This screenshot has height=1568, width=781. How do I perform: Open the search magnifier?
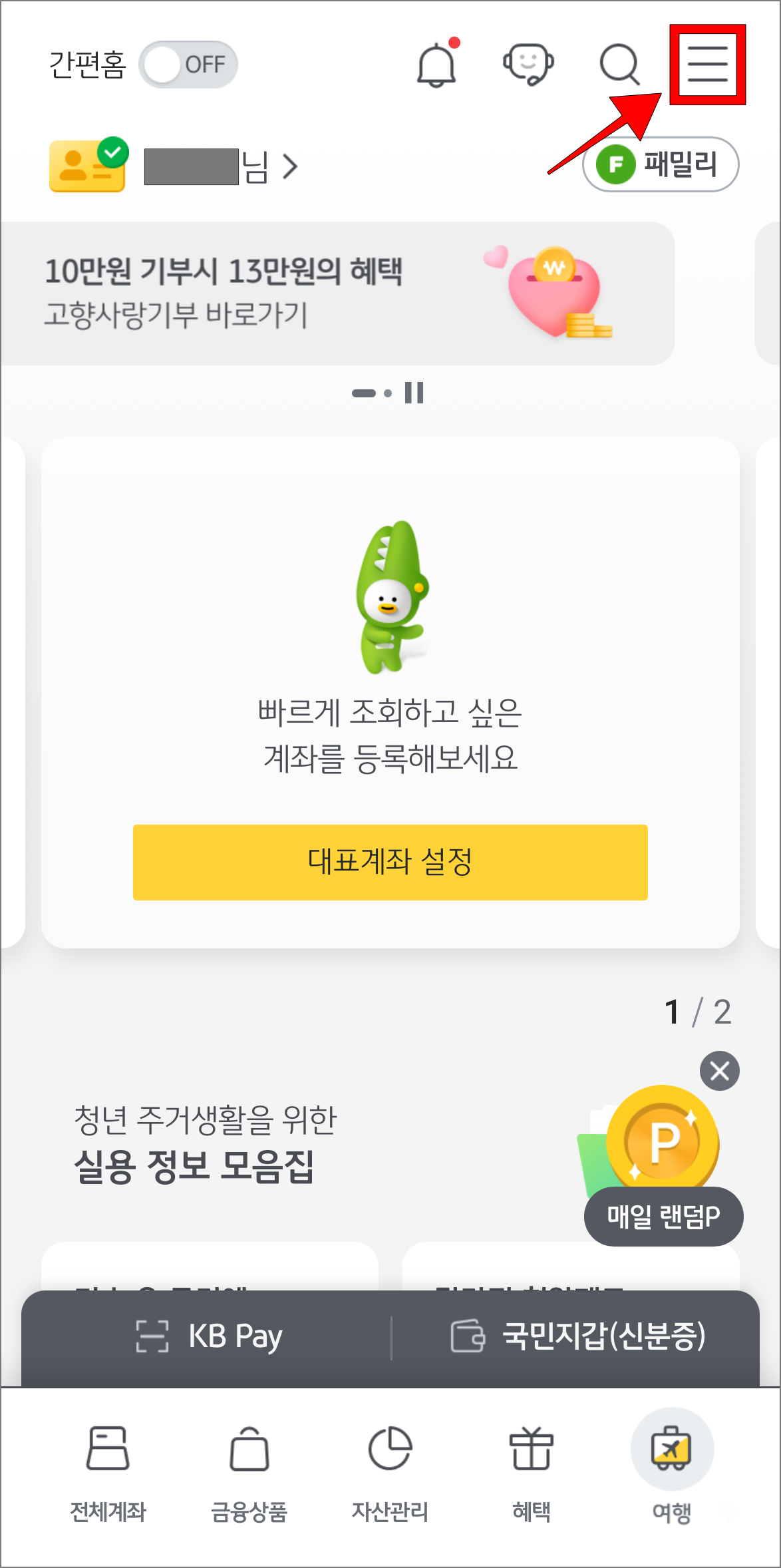(x=619, y=65)
